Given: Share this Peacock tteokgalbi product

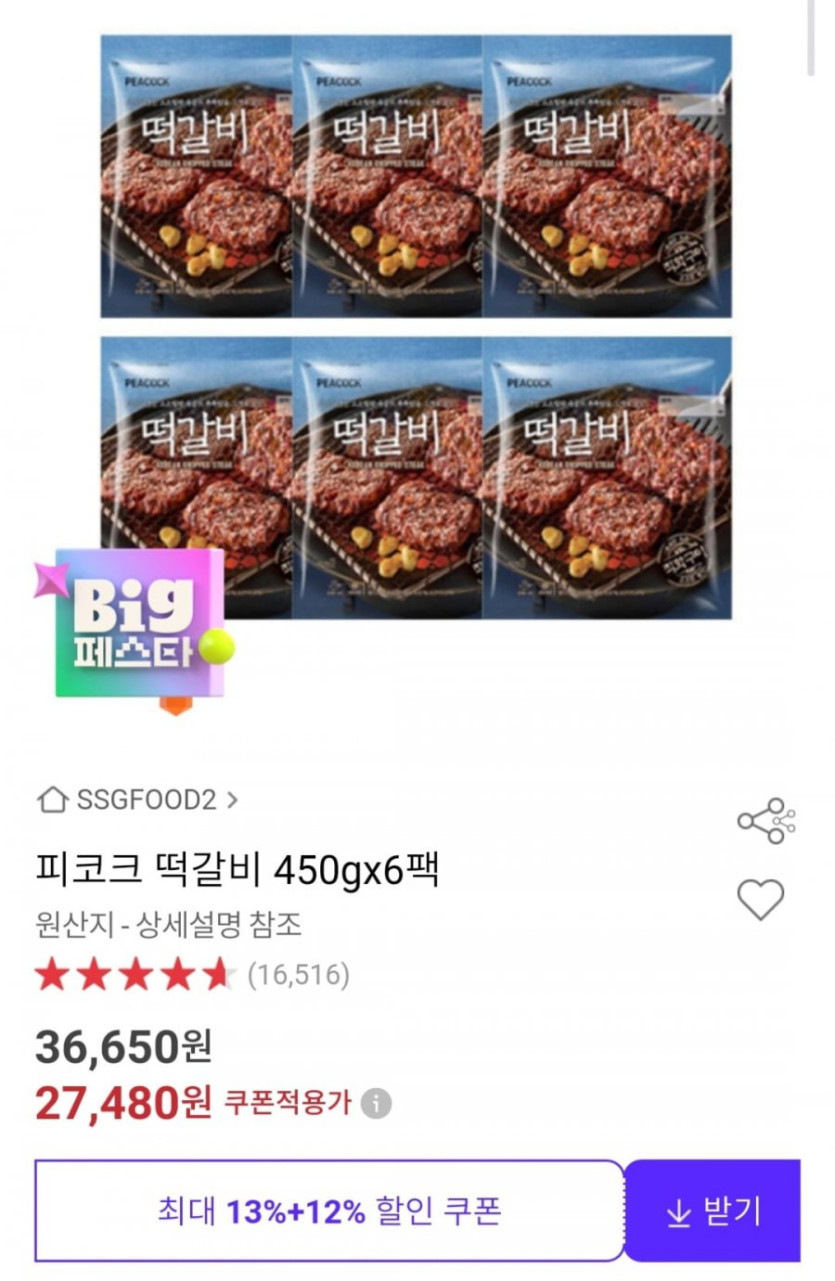Looking at the screenshot, I should (x=765, y=821).
